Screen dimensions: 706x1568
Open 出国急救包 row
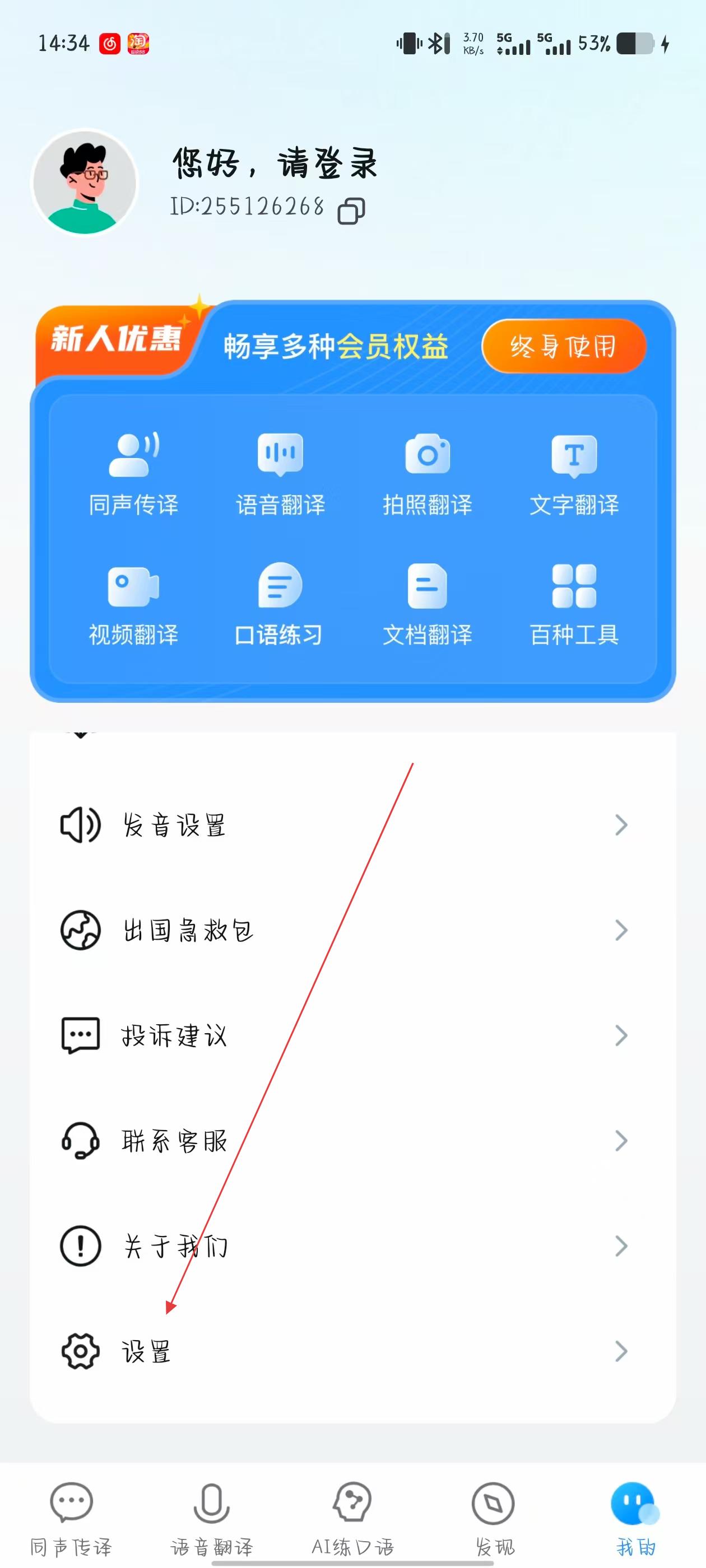(x=352, y=930)
